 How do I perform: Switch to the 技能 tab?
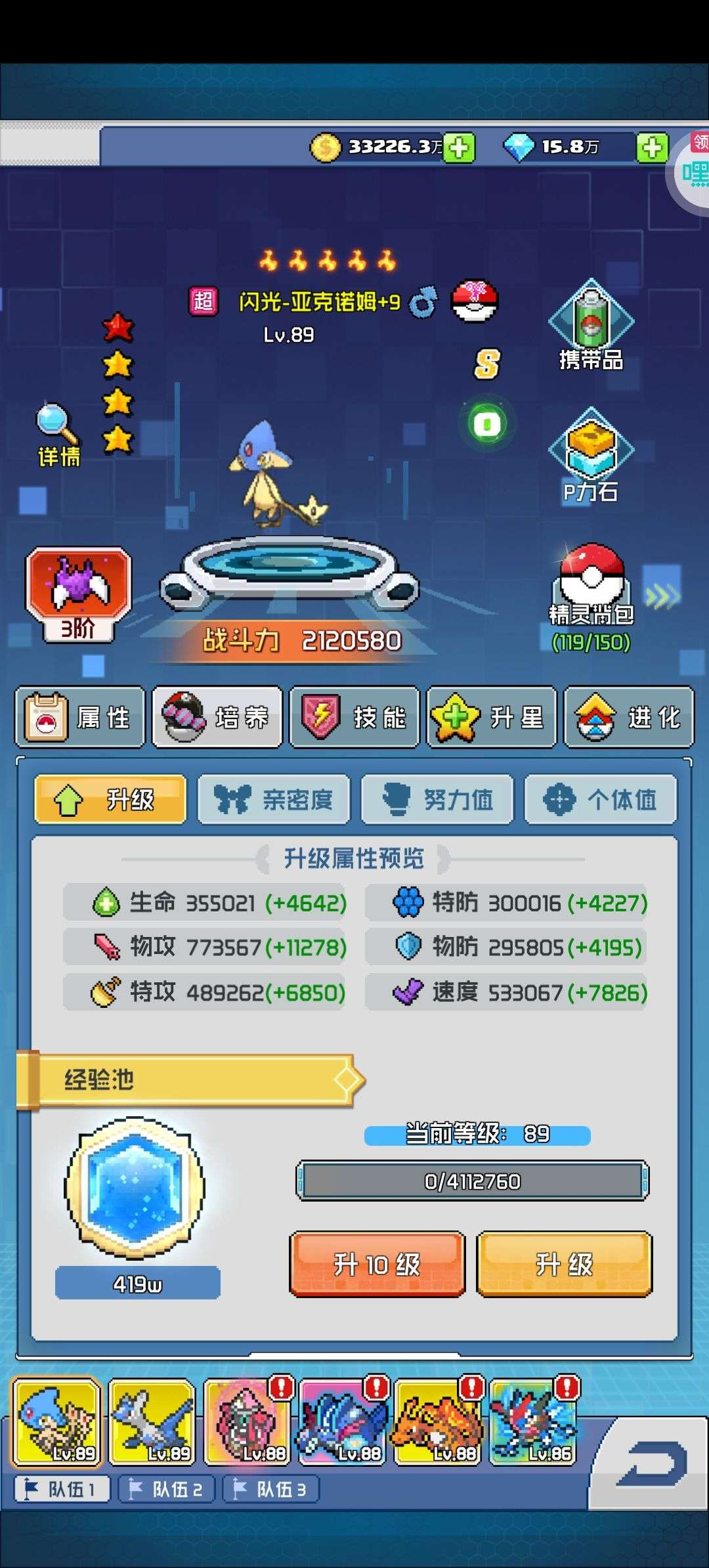point(354,718)
